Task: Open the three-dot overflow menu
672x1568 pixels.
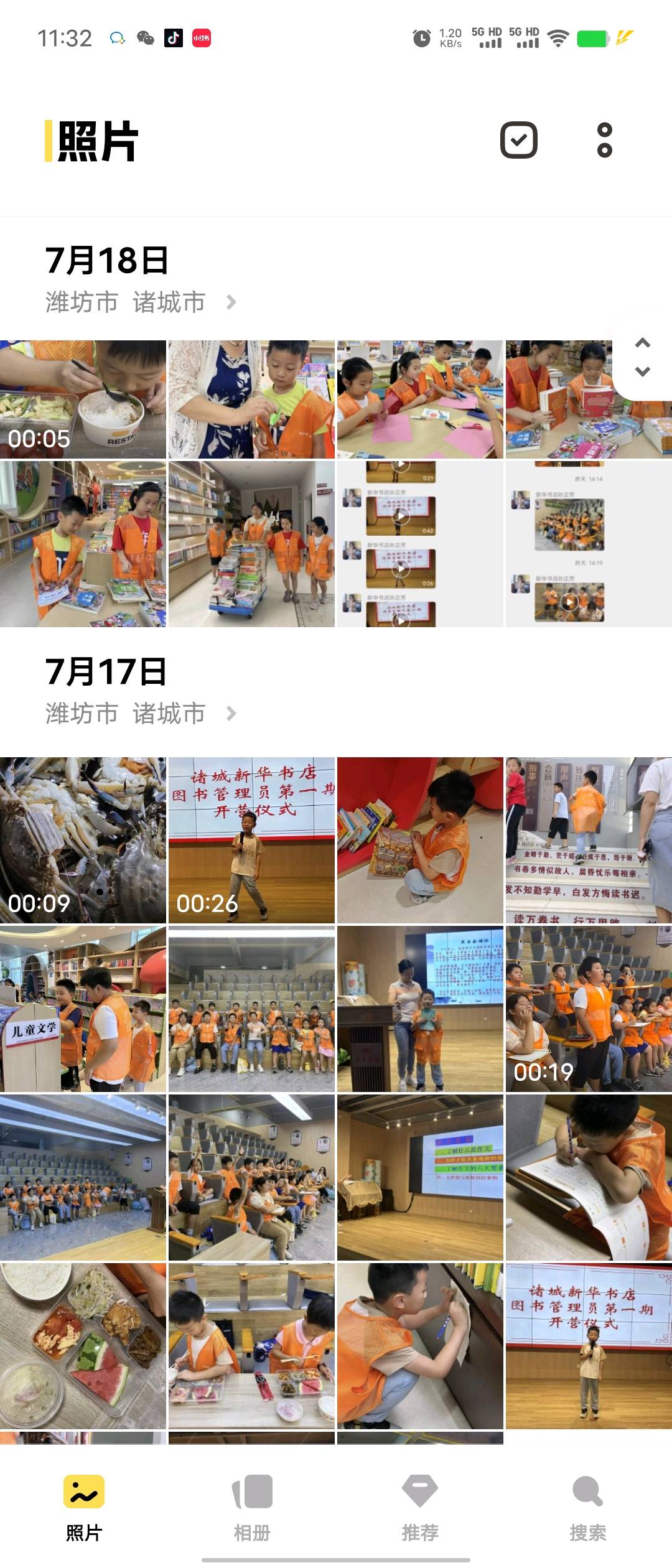Action: (604, 140)
